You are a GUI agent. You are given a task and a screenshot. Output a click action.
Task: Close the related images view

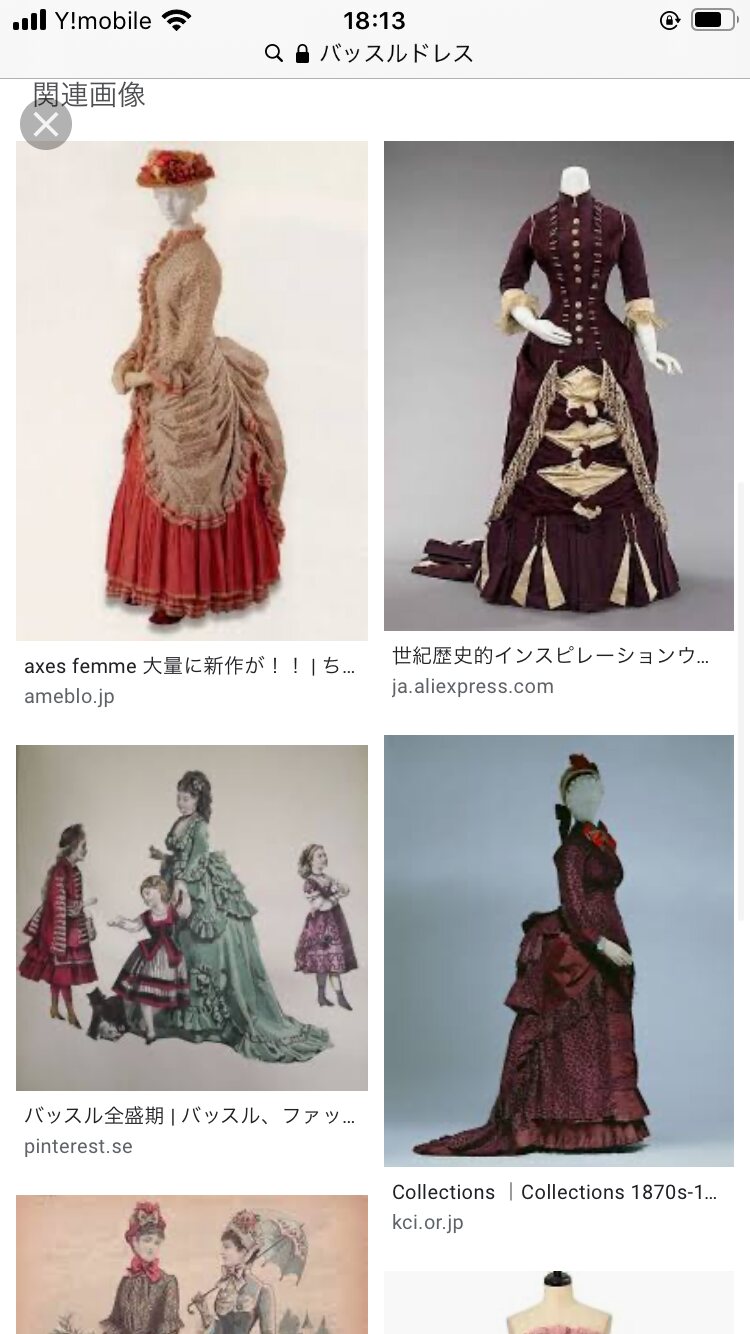46,125
